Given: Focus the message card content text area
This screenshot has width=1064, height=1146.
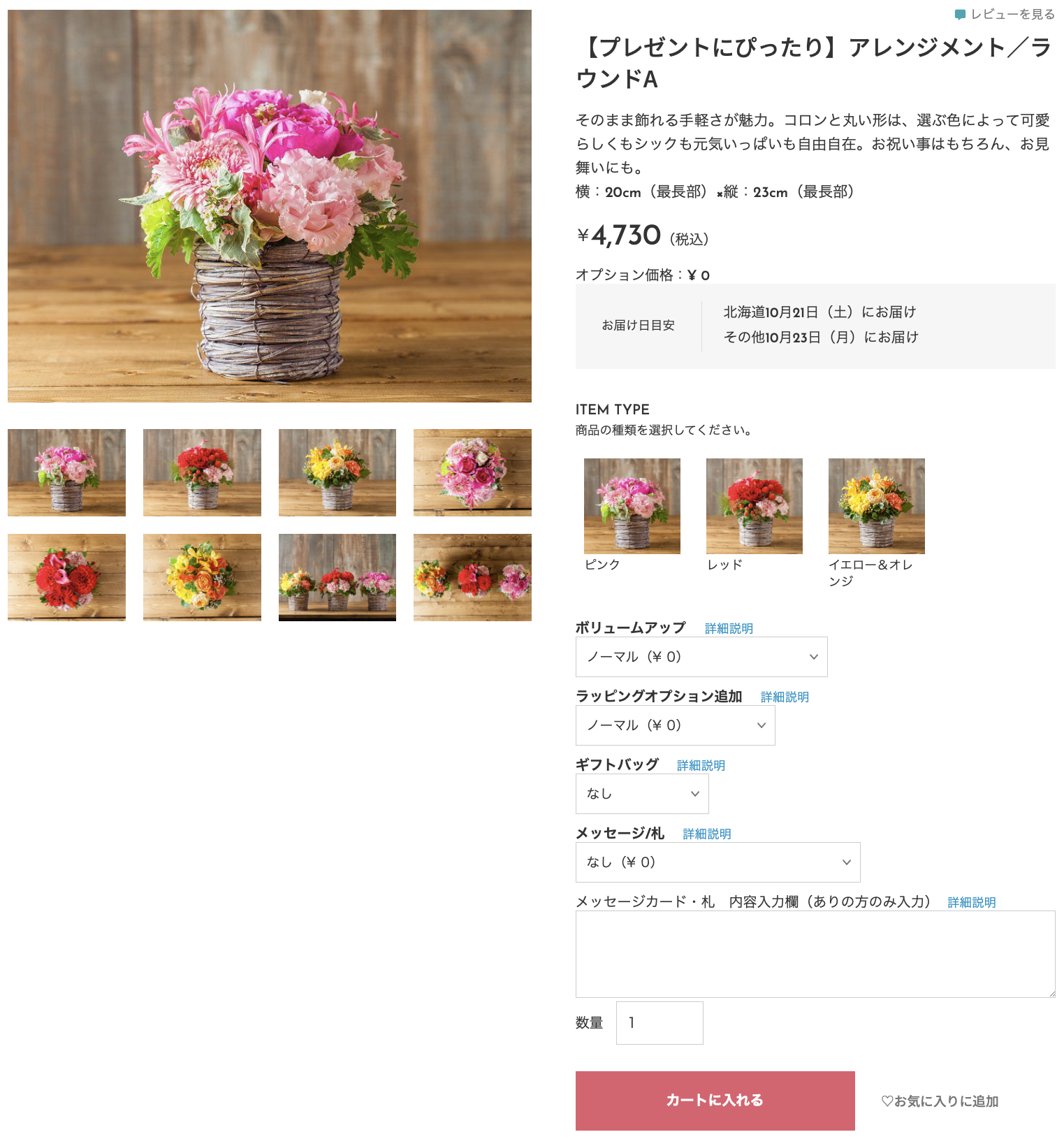Looking at the screenshot, I should tap(815, 954).
